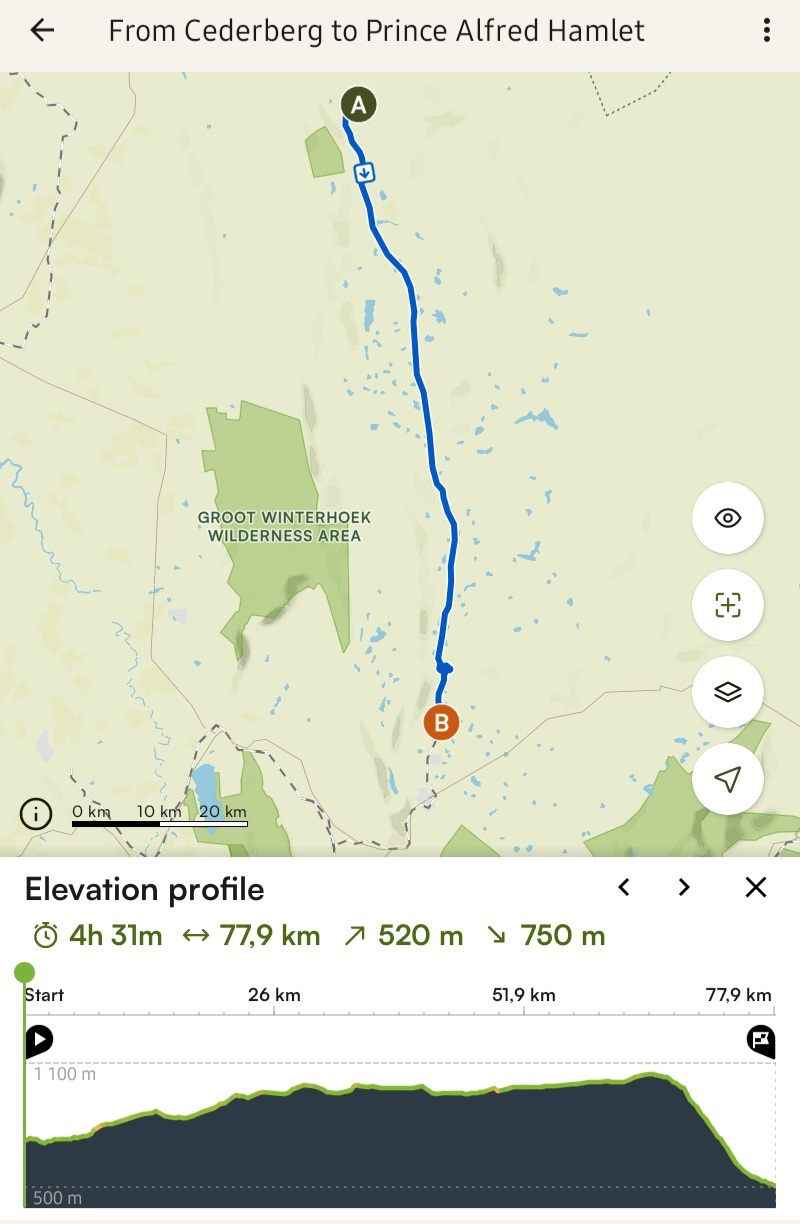Open the three-dot overflow menu
The height and width of the screenshot is (1224, 800).
[x=767, y=30]
